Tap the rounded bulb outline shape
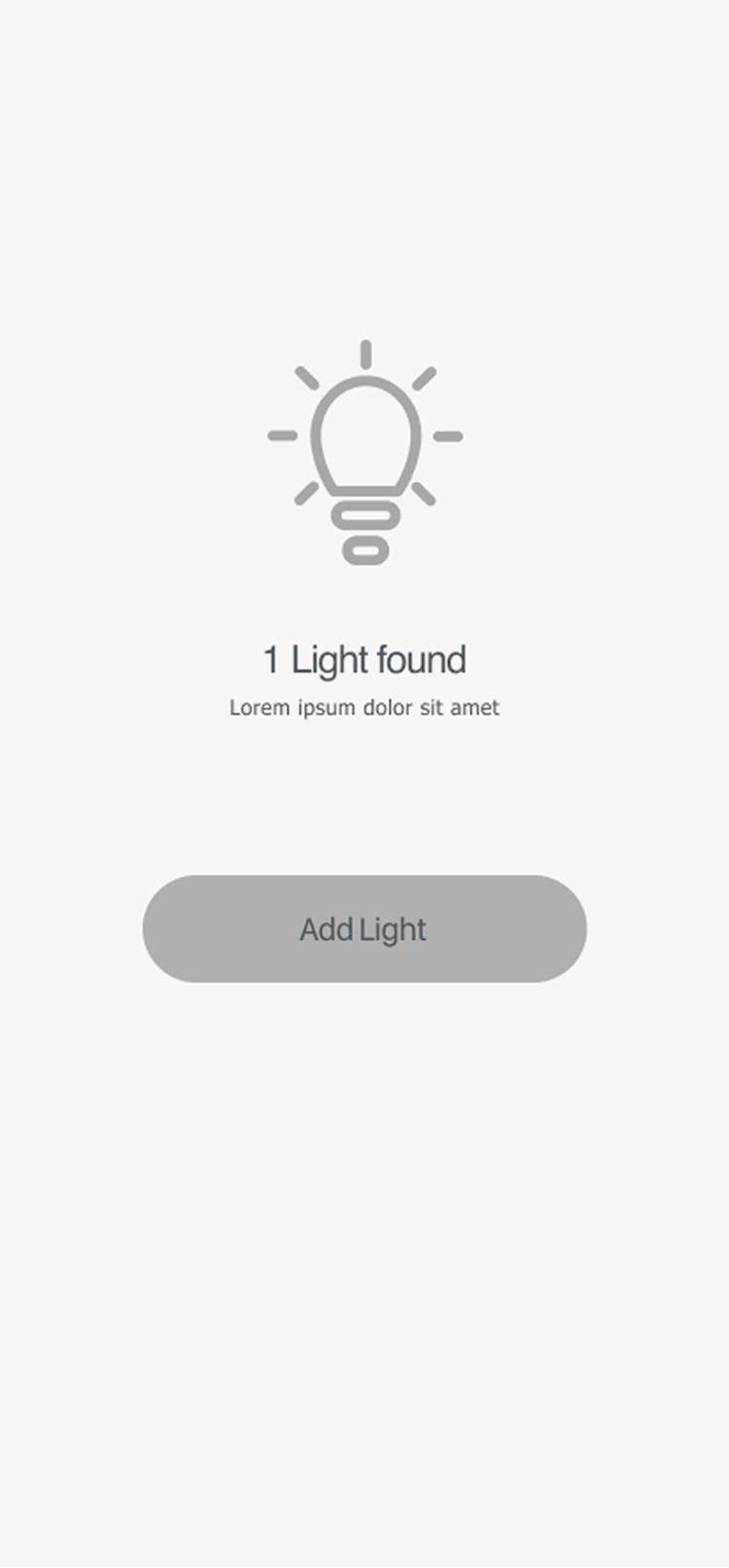Viewport: 729px width, 1568px height. coord(364,433)
